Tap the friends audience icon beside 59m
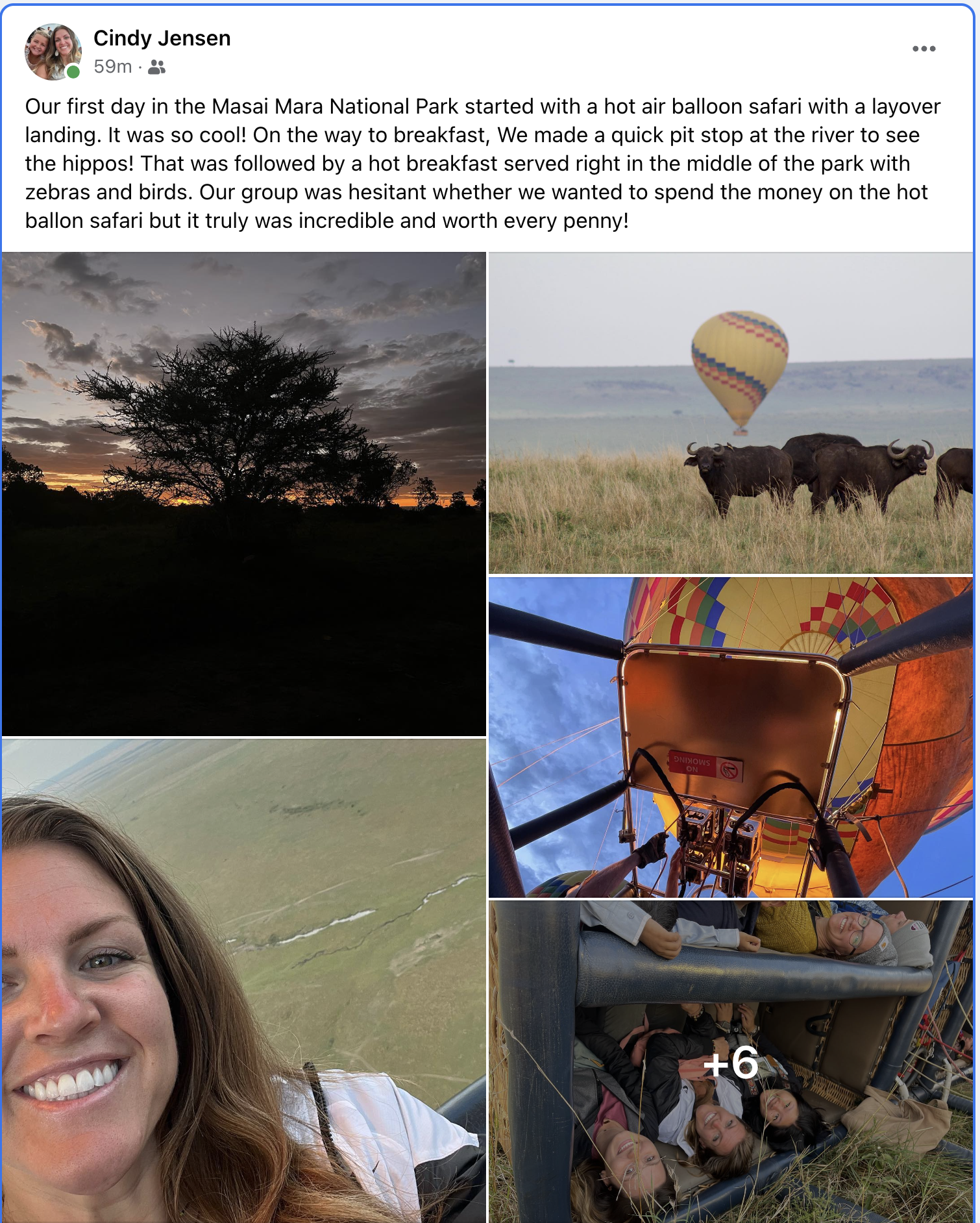980x1223 pixels. point(156,67)
